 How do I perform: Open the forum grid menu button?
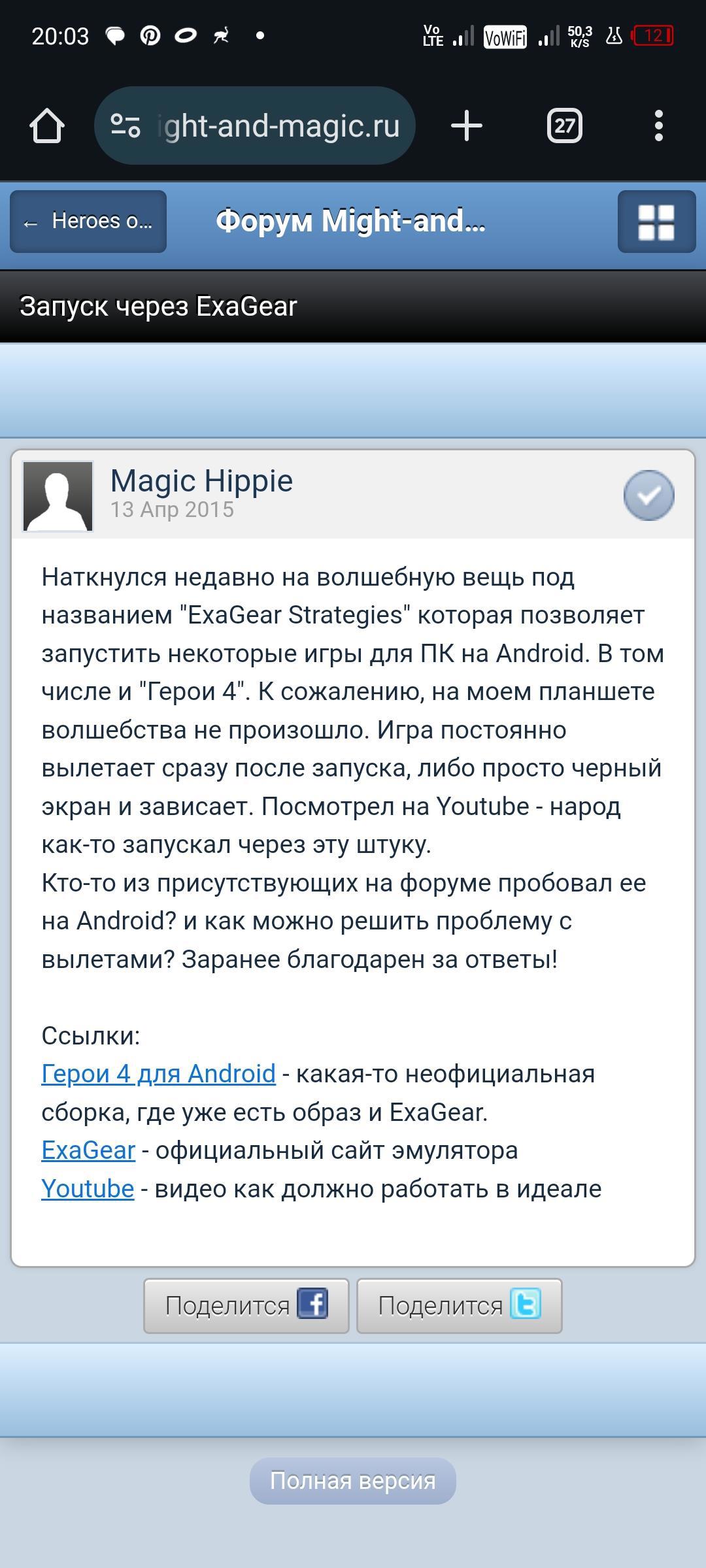pyautogui.click(x=656, y=222)
